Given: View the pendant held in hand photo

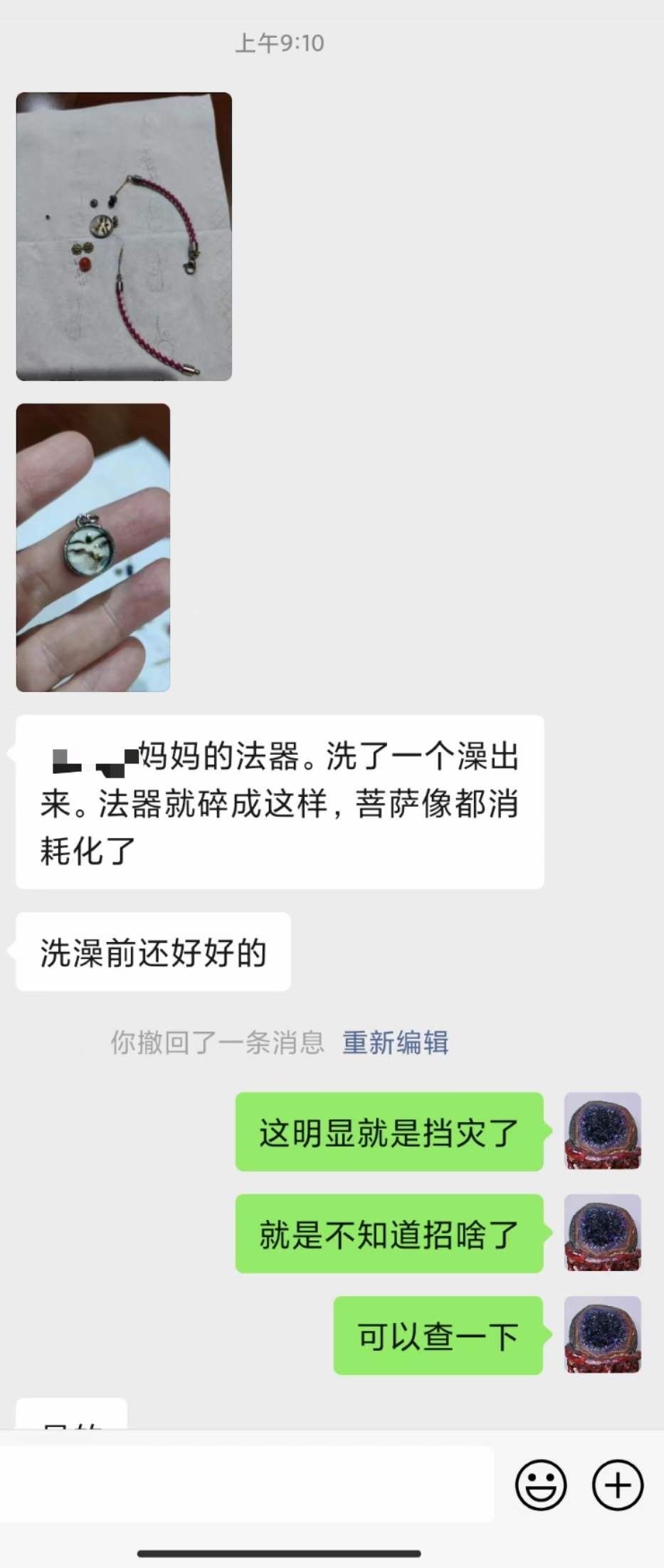Looking at the screenshot, I should coord(93,548).
